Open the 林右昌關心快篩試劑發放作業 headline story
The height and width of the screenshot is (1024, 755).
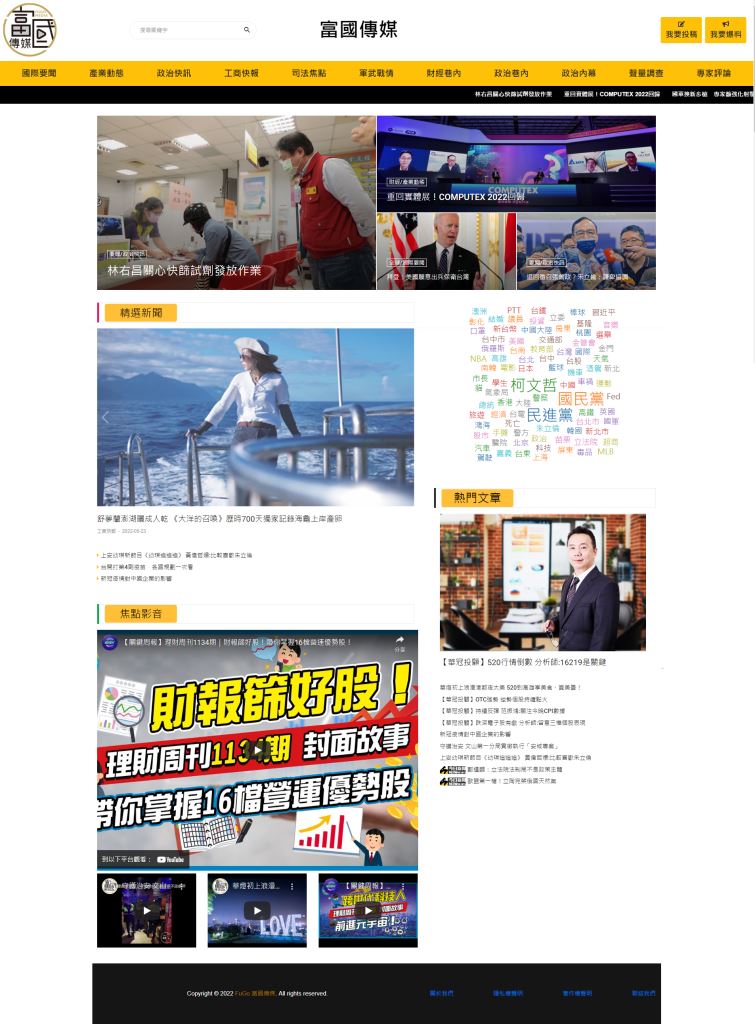coord(184,270)
